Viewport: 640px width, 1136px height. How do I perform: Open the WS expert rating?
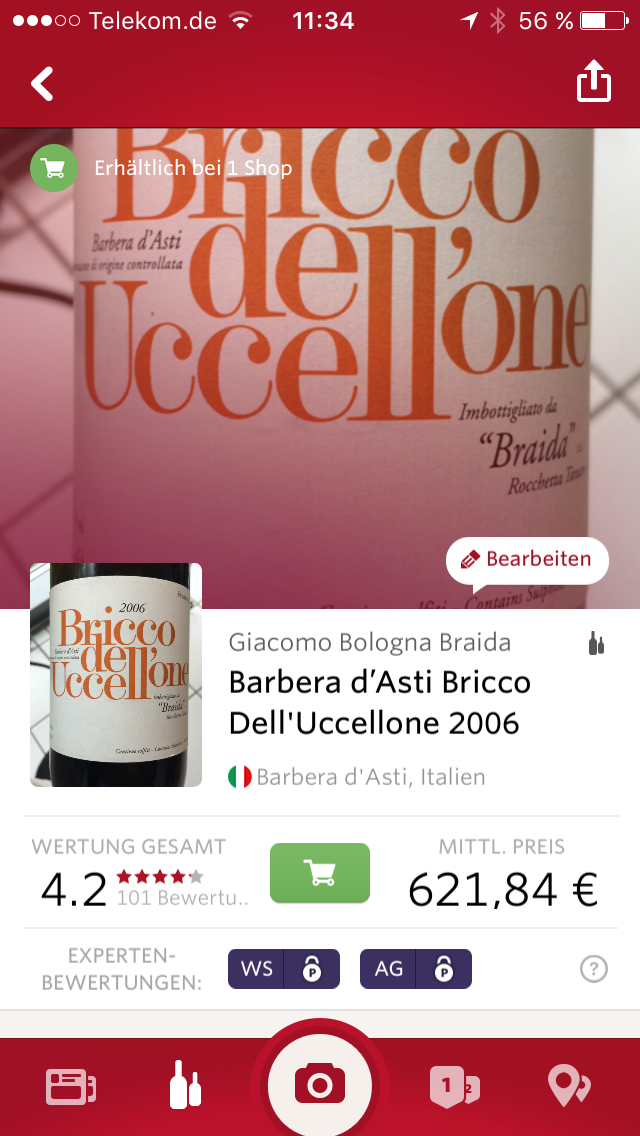284,969
